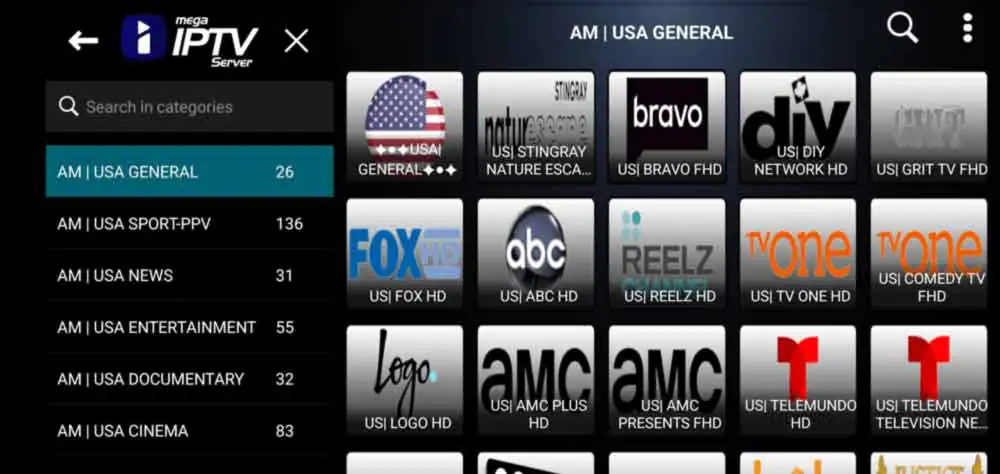Watch the US| Bravo FHD channel
1000x474 pixels.
pos(667,127)
